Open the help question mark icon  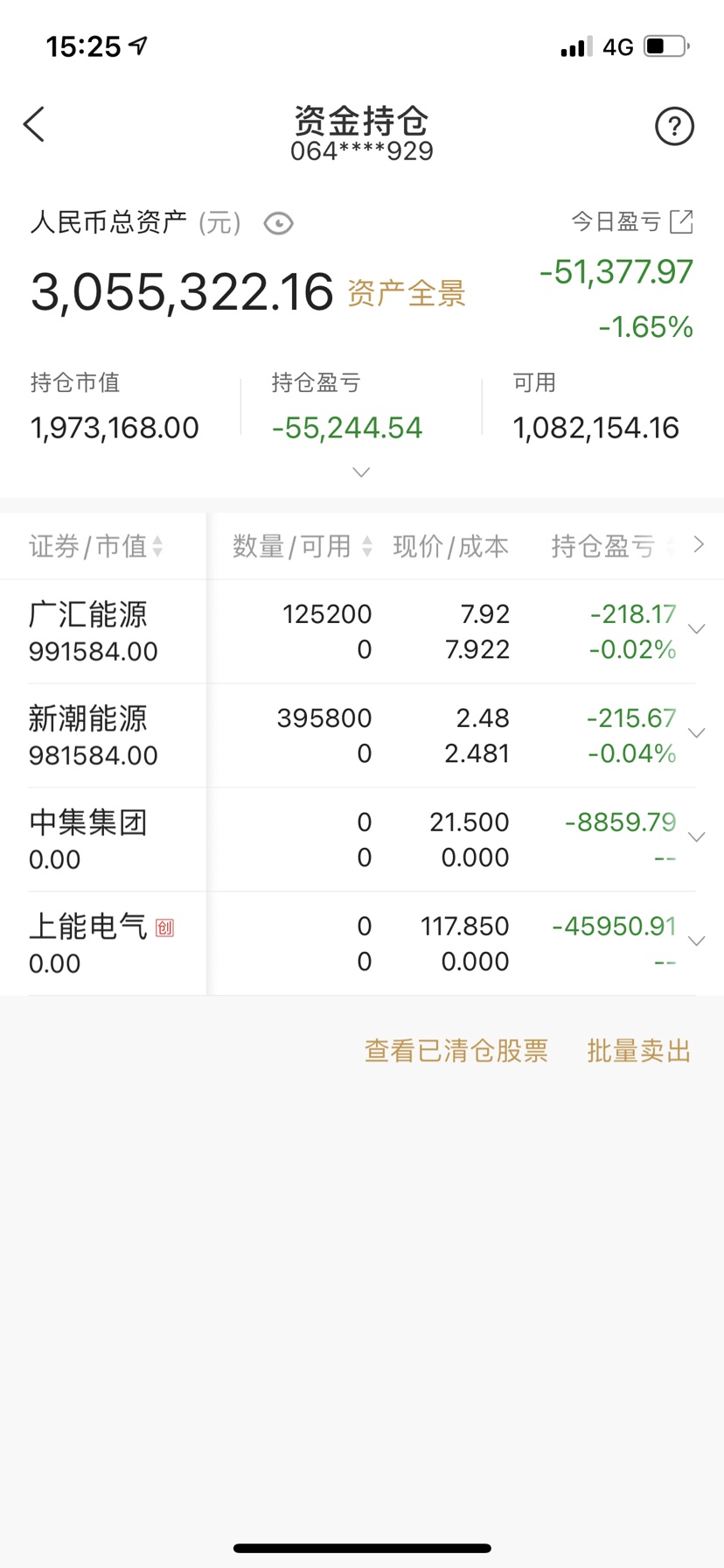pos(674,127)
